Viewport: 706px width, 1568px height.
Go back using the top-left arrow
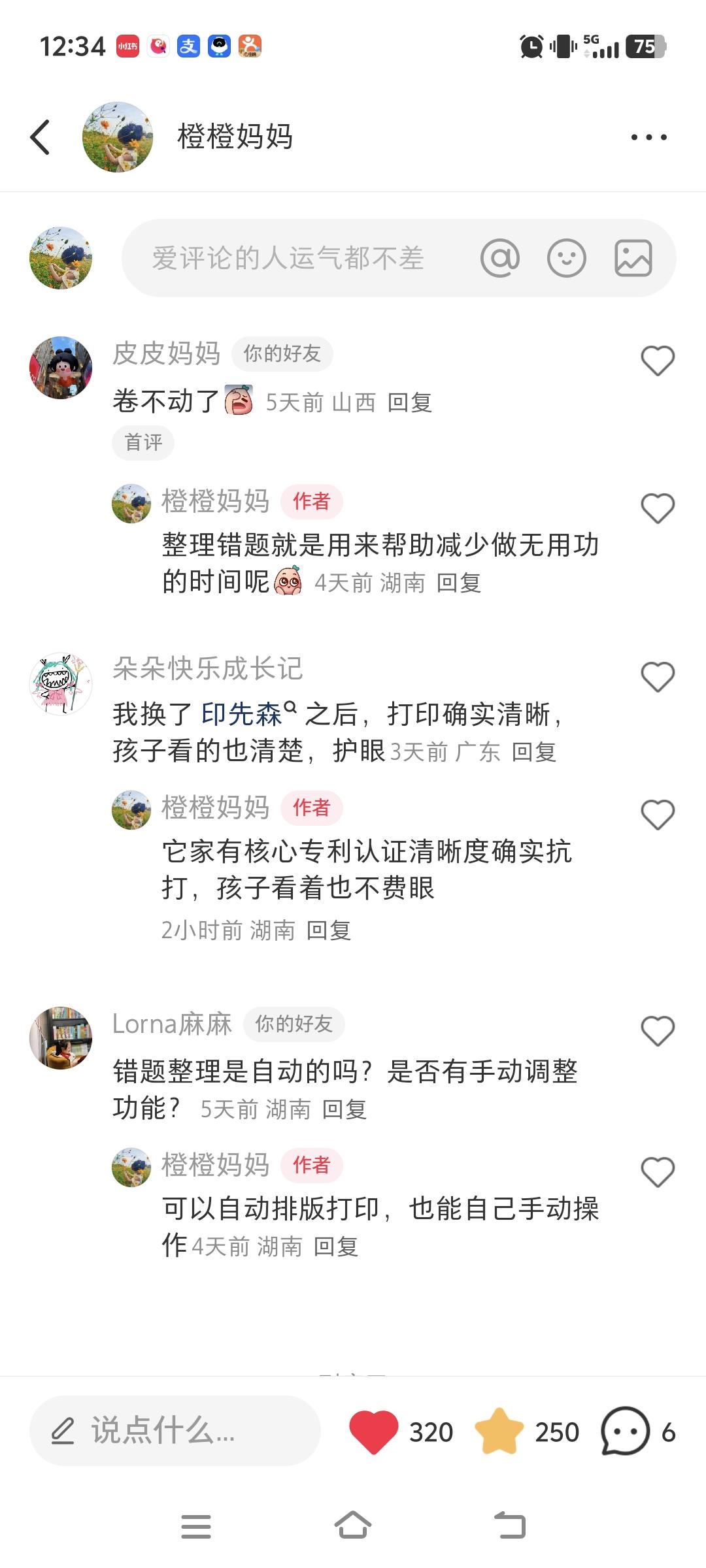[40, 137]
